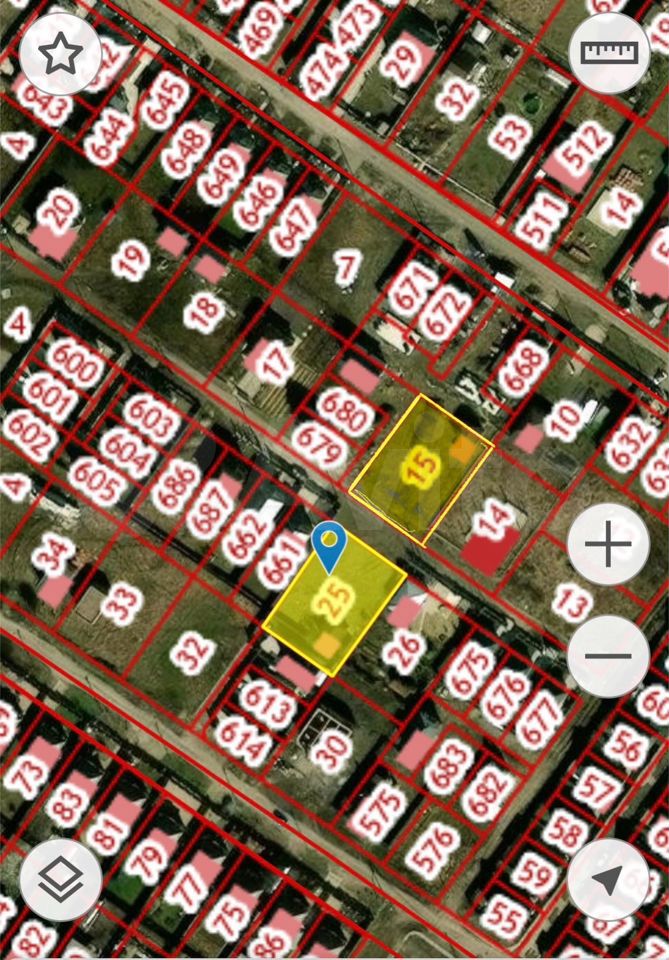Screen dimensions: 669x960
Task: Open the ruler measurement tool
Action: [609, 54]
